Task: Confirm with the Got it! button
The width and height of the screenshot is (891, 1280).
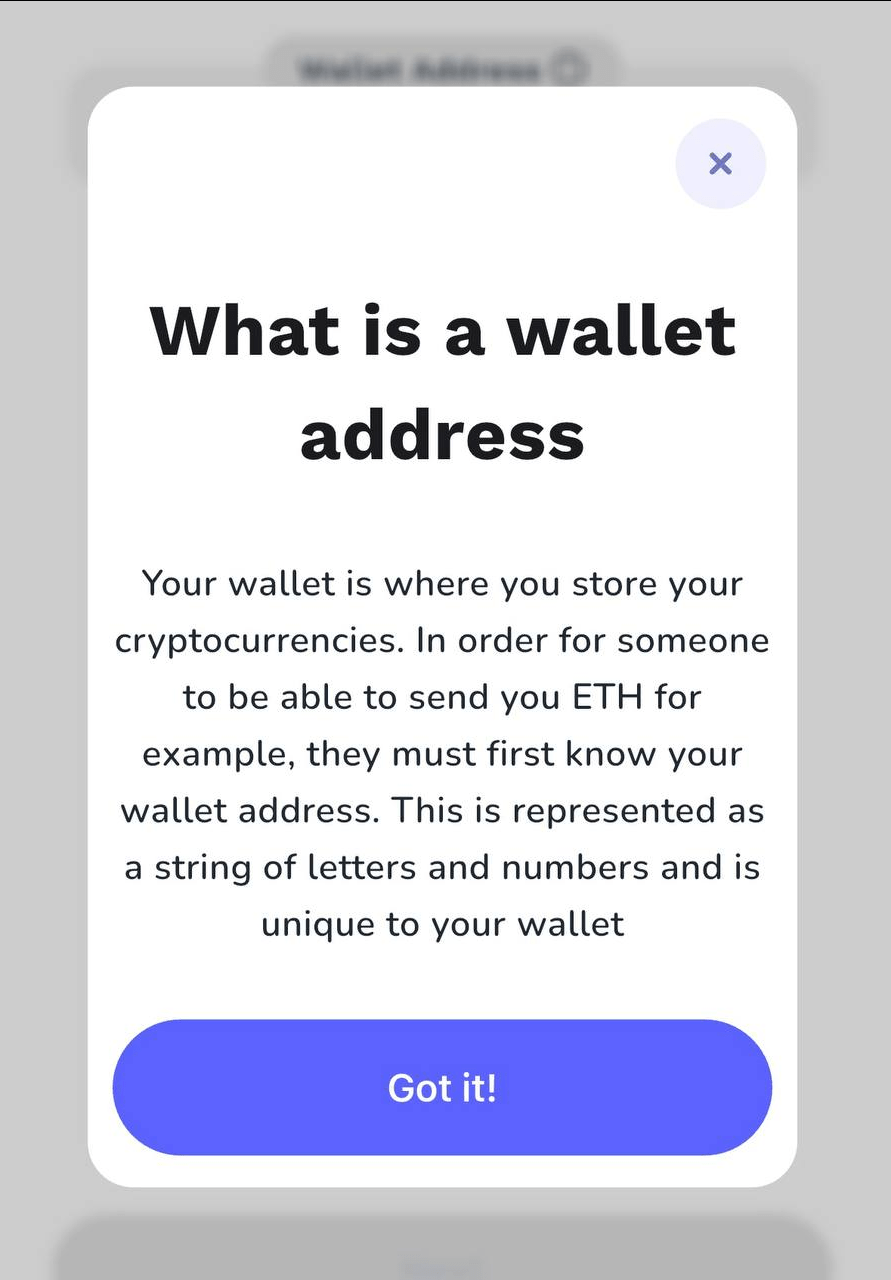Action: (x=442, y=1087)
